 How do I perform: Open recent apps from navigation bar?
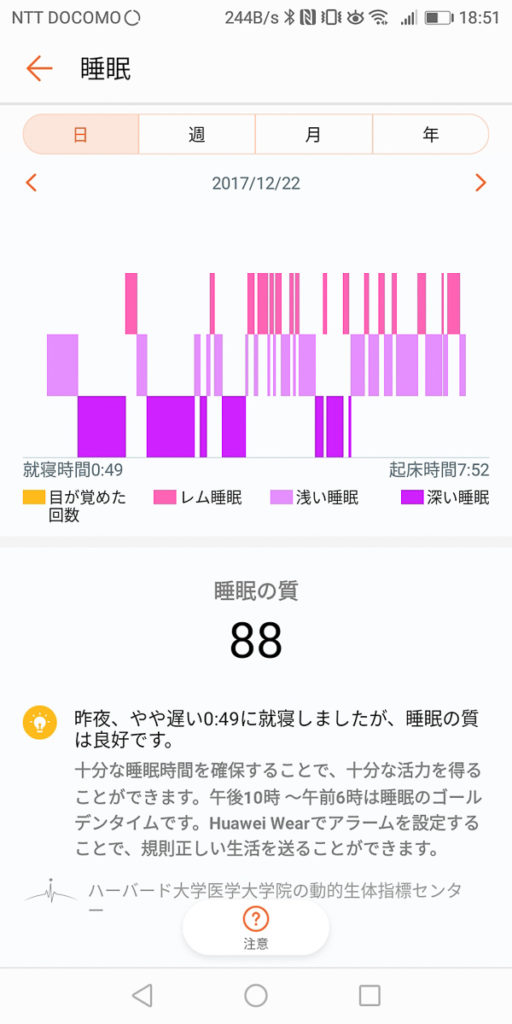(x=370, y=995)
